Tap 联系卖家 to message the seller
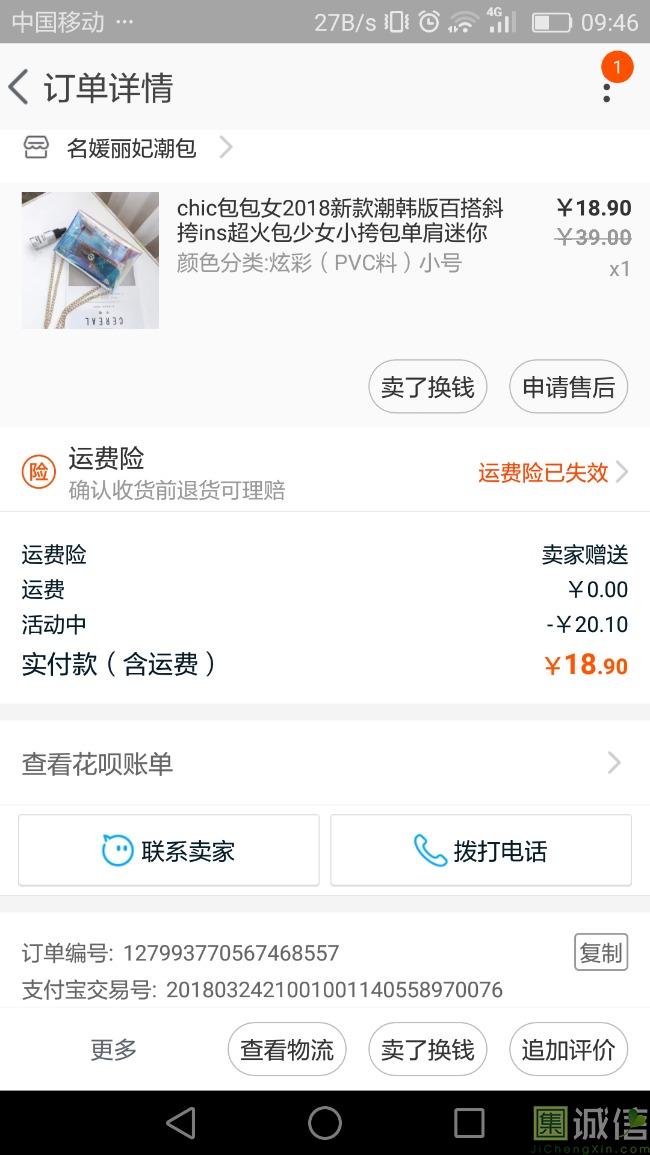The width and height of the screenshot is (650, 1155). pos(169,851)
